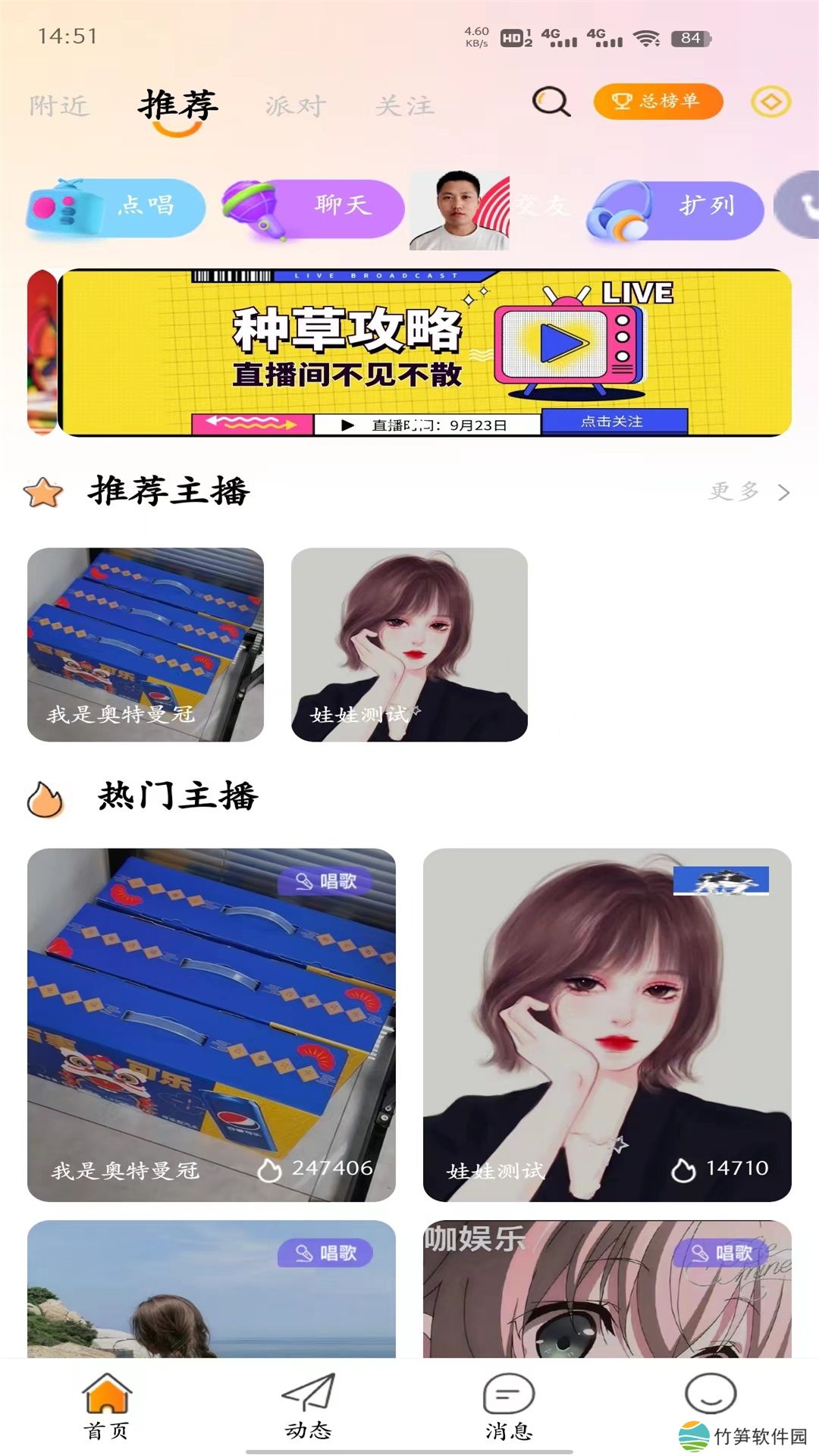Viewport: 819px width, 1456px height.
Task: Go to the 动态 tab
Action: (x=308, y=1406)
